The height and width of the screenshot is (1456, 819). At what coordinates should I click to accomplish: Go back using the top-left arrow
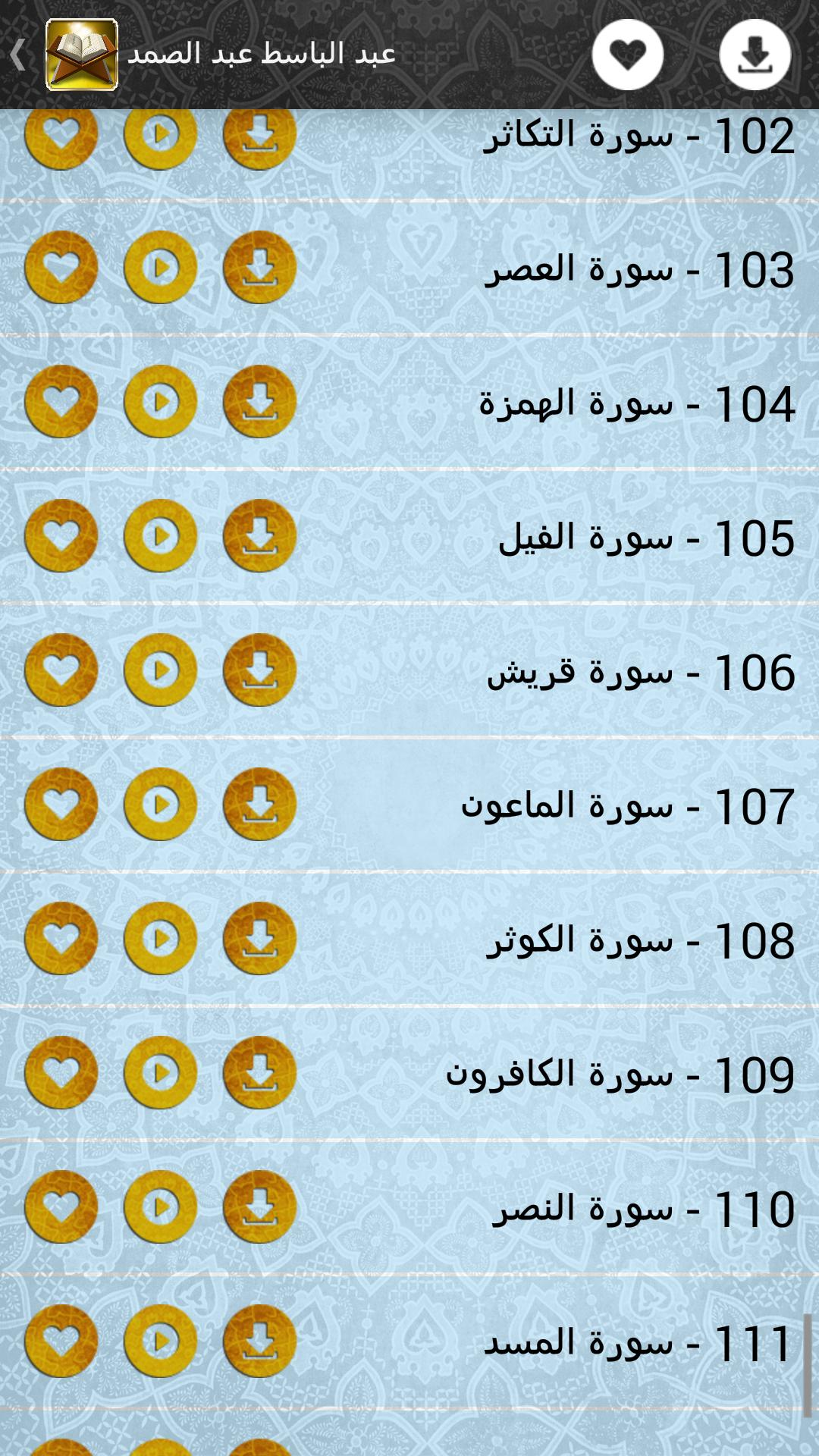click(18, 55)
